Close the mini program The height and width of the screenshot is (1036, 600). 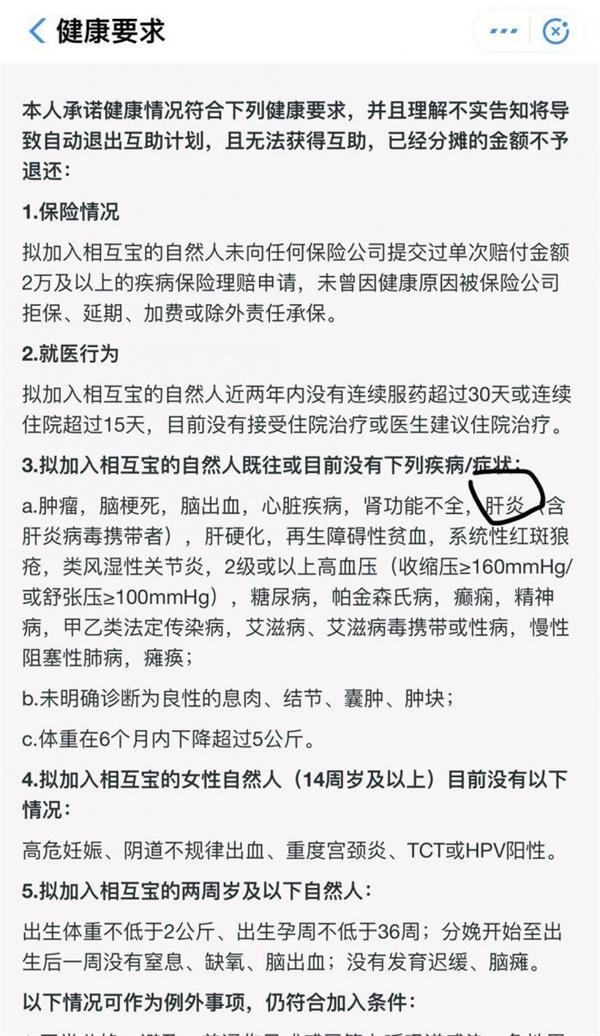coord(556,31)
